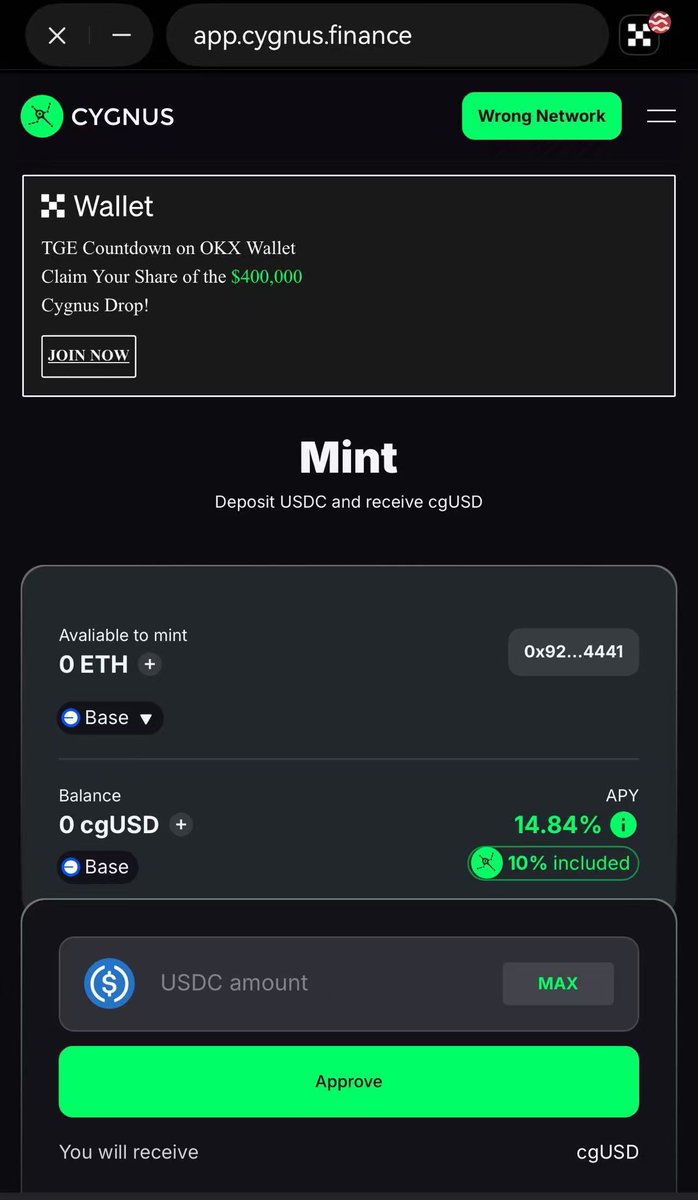The height and width of the screenshot is (1200, 698).
Task: Open the wallet address 0x92...4441
Action: (x=573, y=652)
